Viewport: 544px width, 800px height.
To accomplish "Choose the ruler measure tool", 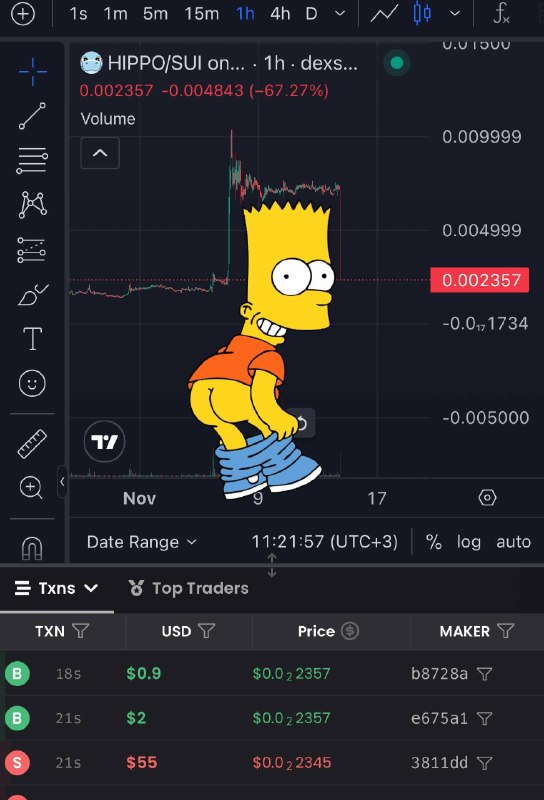I will coord(32,444).
